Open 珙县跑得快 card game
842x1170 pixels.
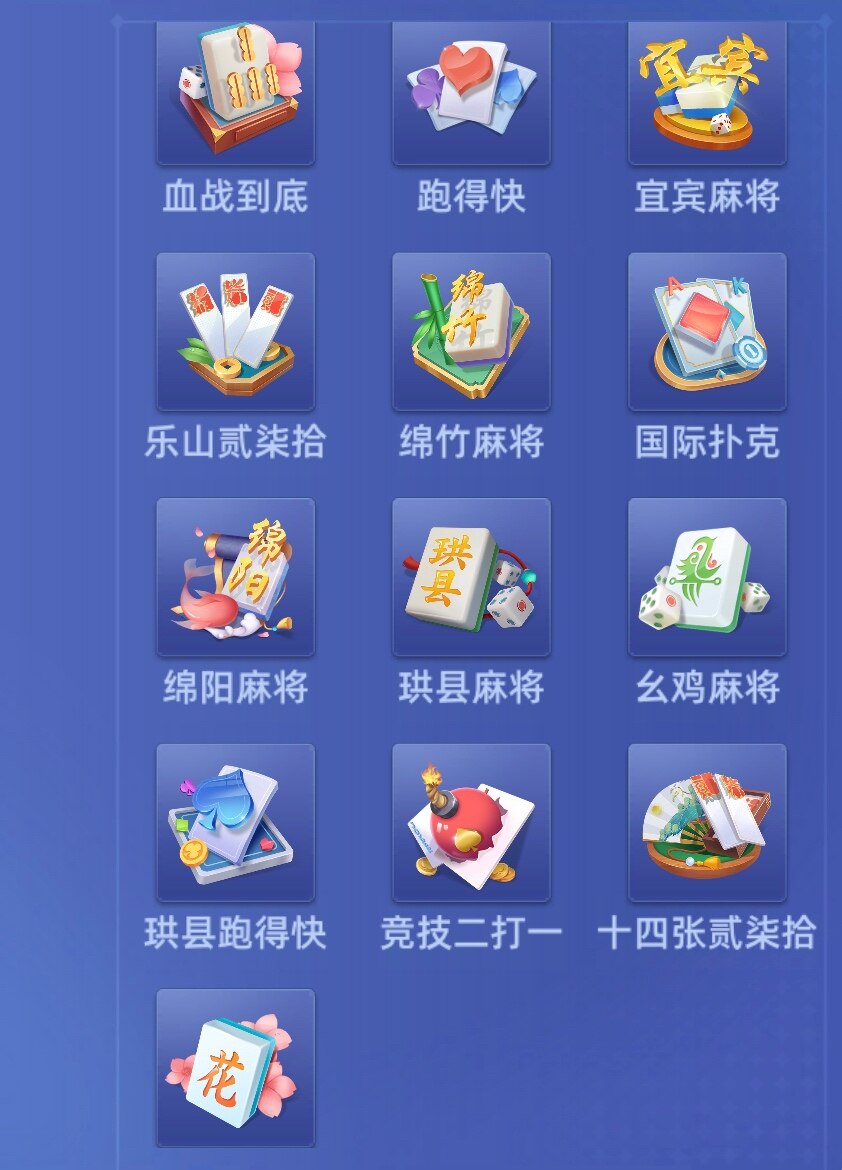point(235,822)
